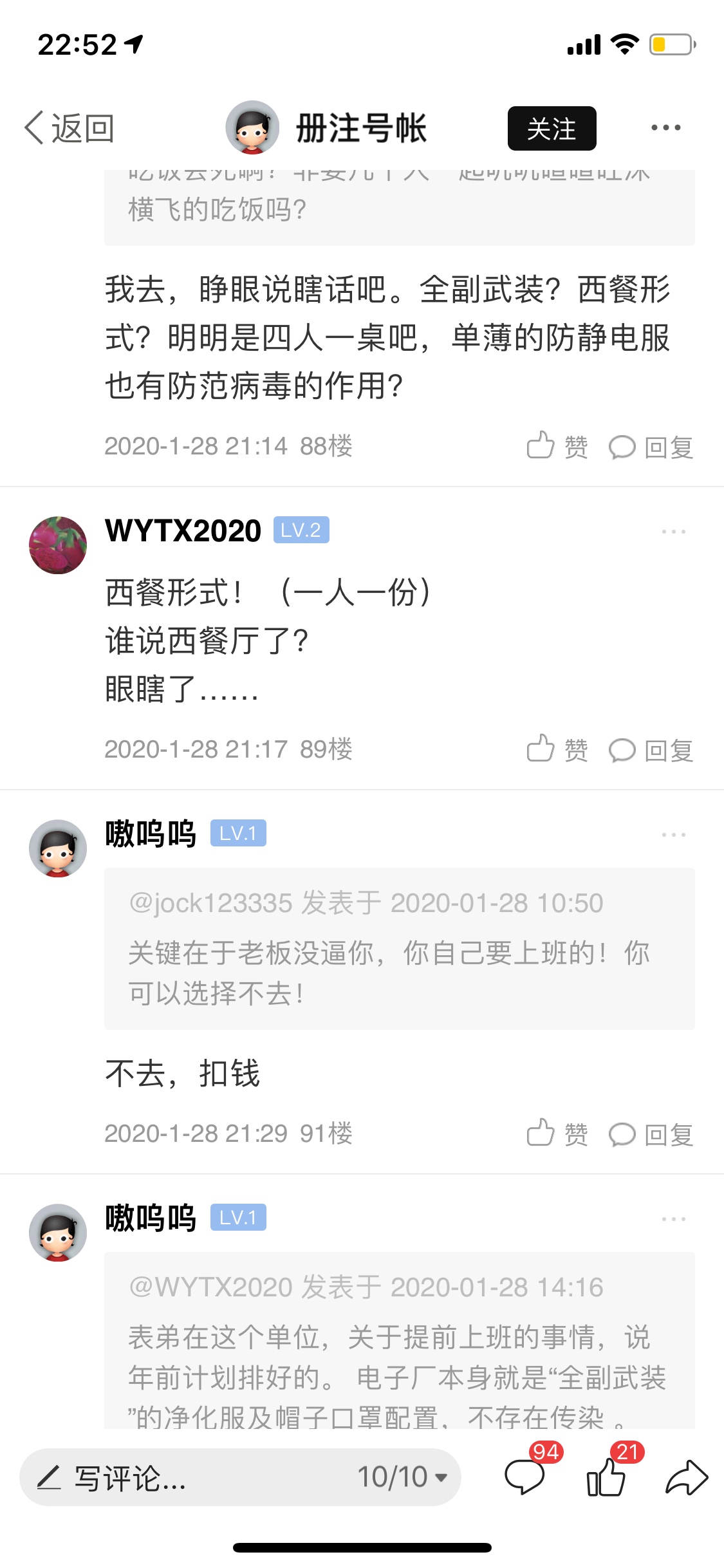Open WYTX2020's profile avatar
Screen dimensions: 724x1568
(58, 545)
